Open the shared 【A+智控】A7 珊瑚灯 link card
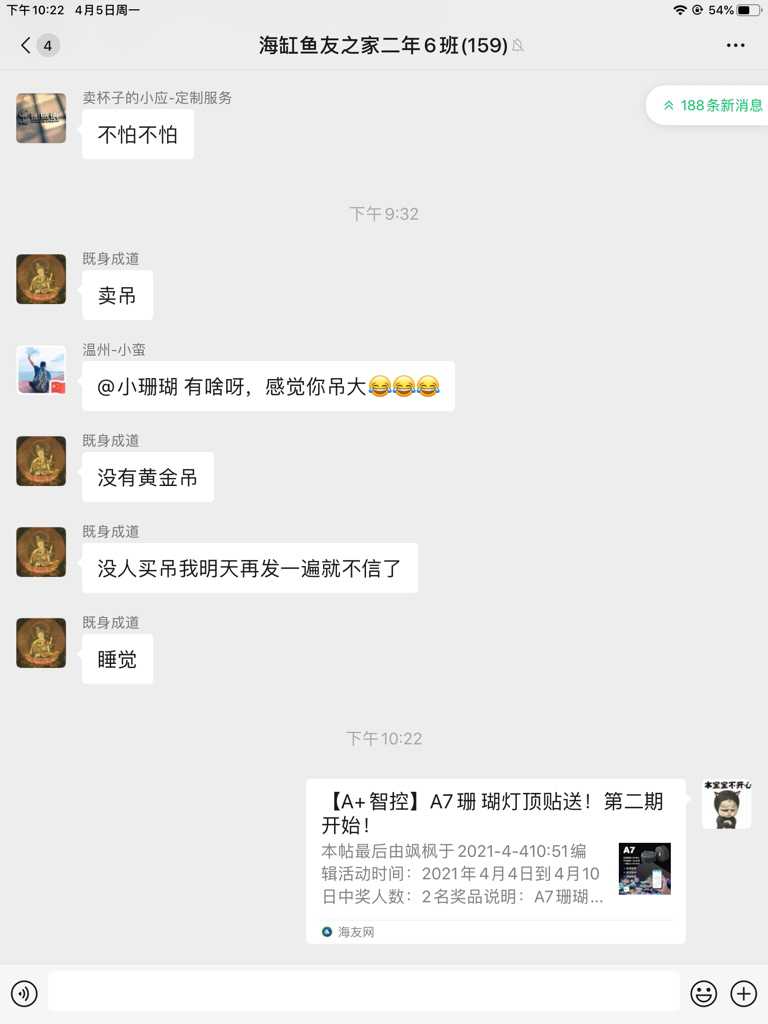768x1024 pixels. click(x=495, y=860)
